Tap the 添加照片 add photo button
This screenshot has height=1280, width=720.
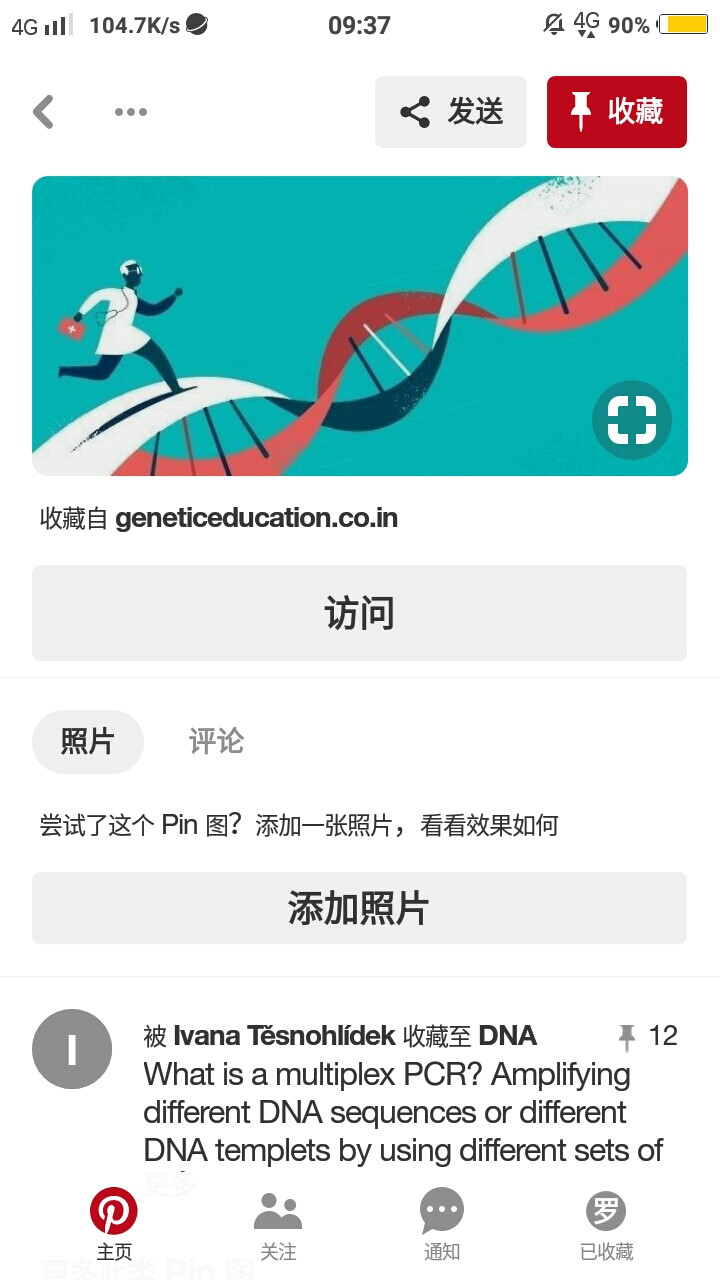point(360,907)
